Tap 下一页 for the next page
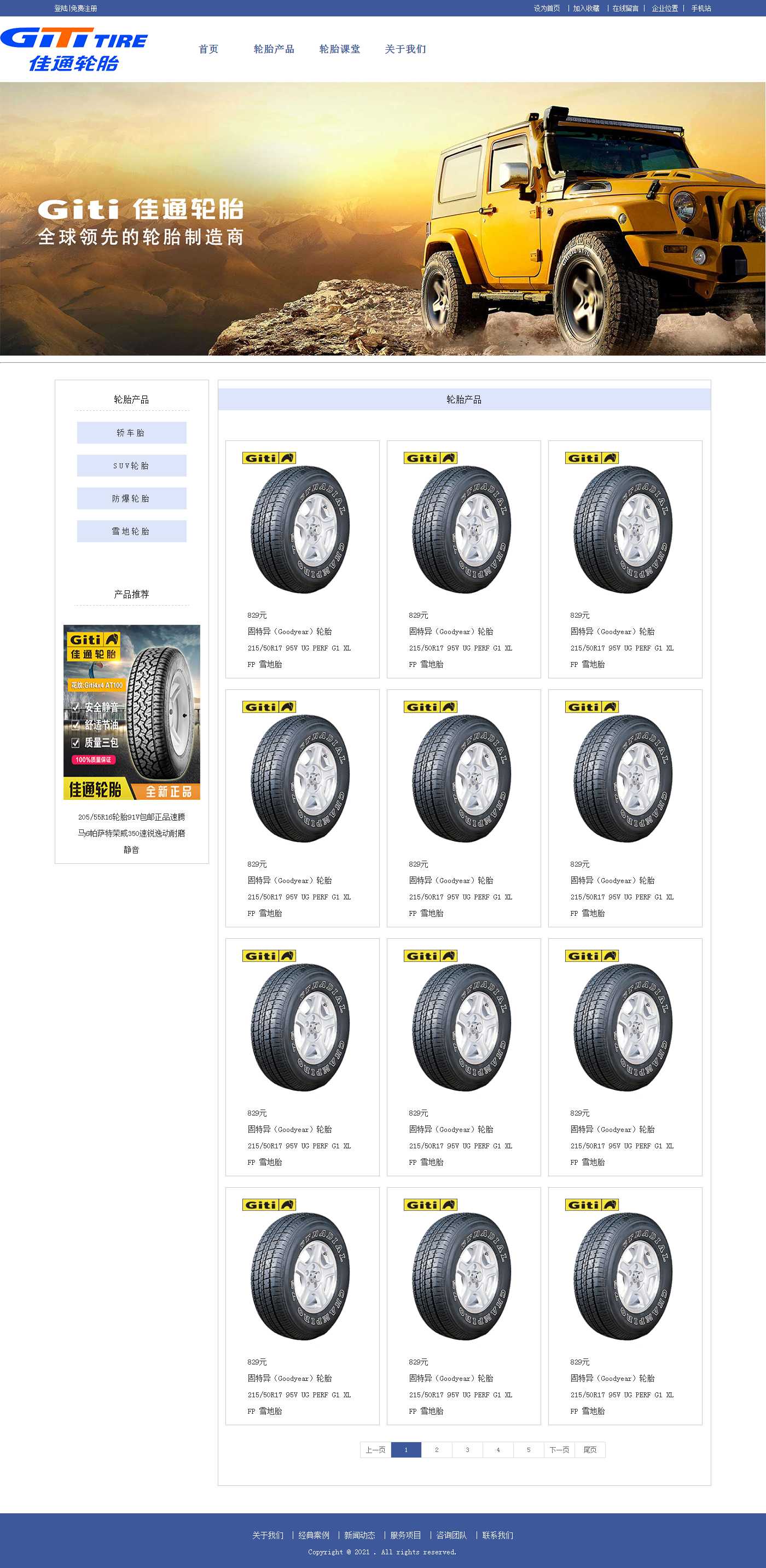The image size is (766, 1568). [559, 1450]
